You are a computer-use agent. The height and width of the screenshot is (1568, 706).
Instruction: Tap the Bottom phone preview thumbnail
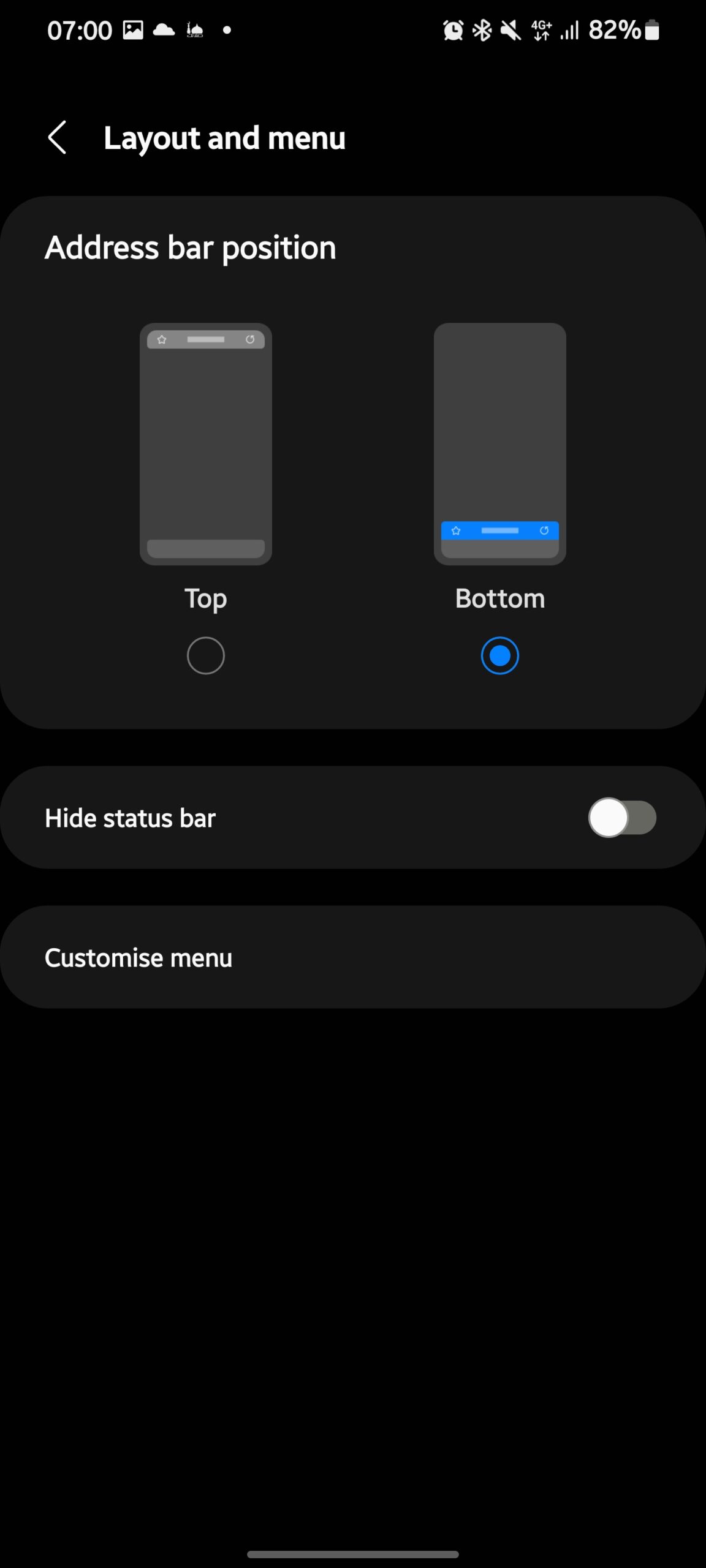500,442
